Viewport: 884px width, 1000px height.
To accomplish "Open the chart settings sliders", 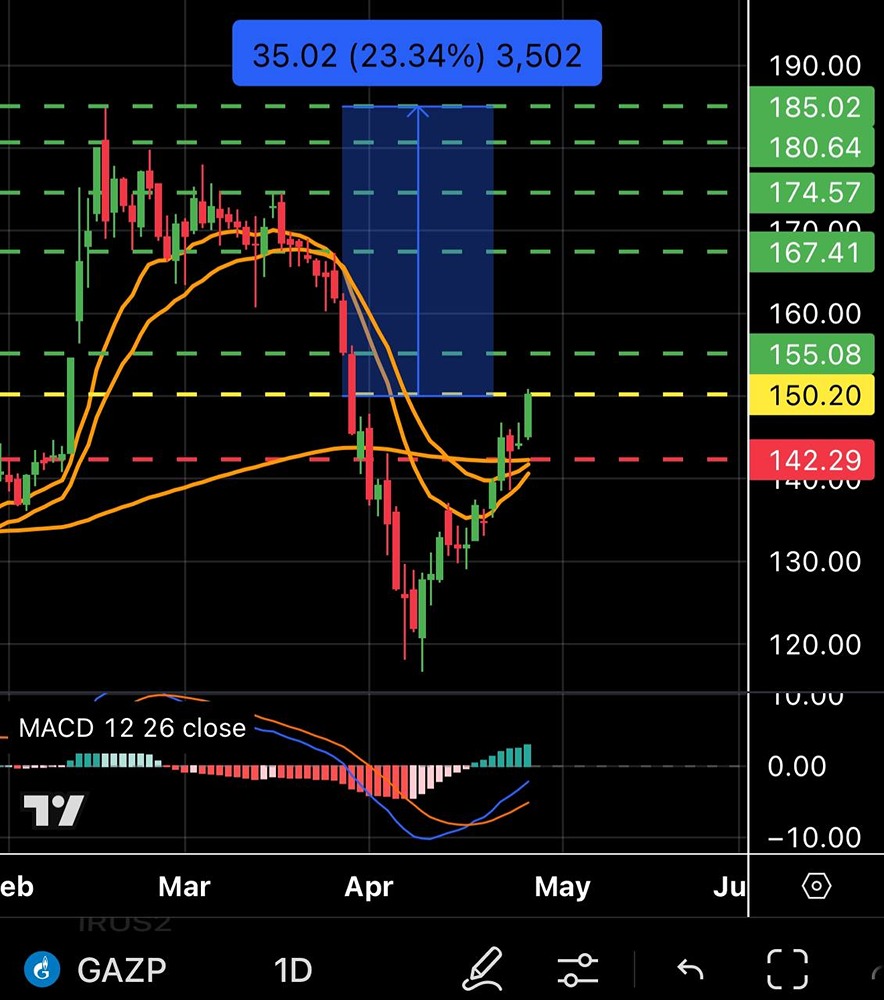I will [x=578, y=968].
